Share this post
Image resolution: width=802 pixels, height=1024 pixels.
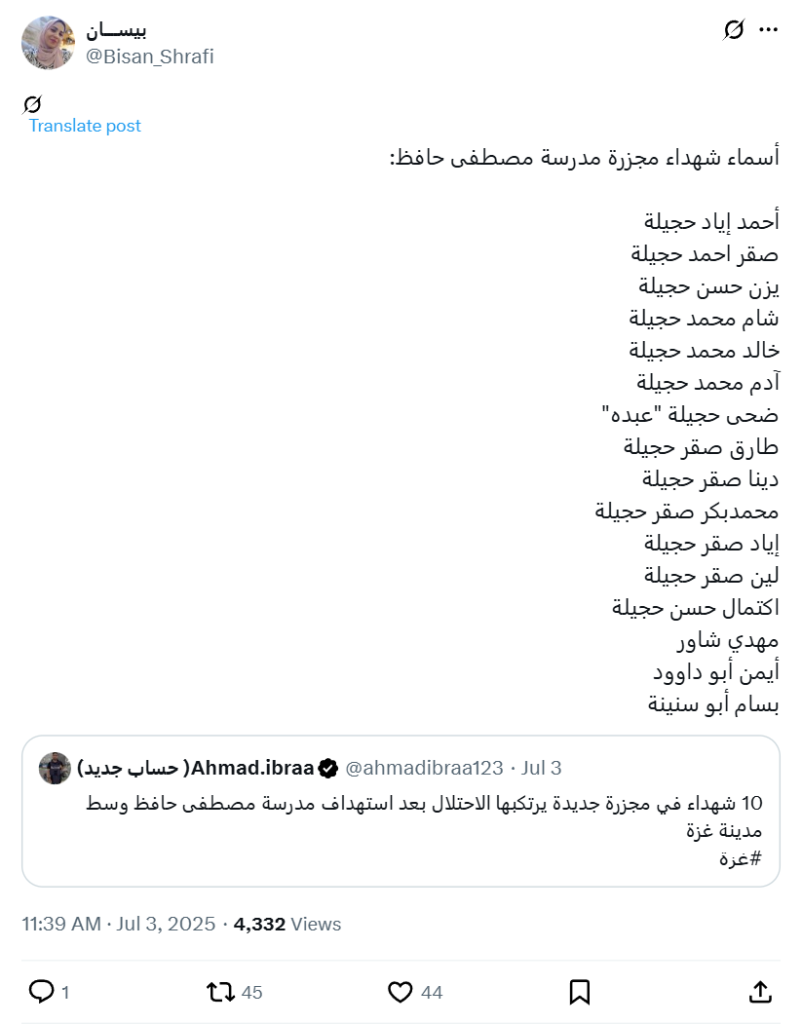point(760,991)
